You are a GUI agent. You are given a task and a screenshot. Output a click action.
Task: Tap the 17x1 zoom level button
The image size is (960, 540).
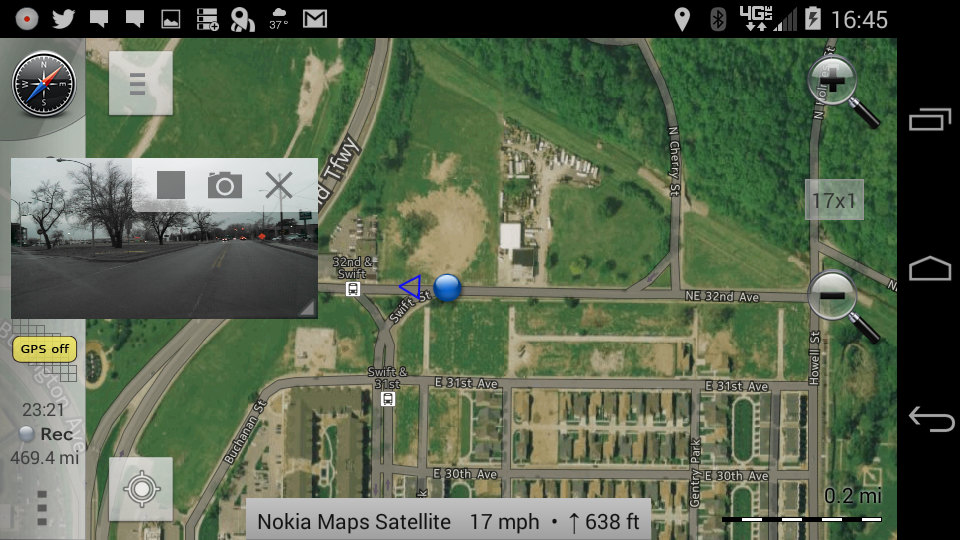(834, 201)
